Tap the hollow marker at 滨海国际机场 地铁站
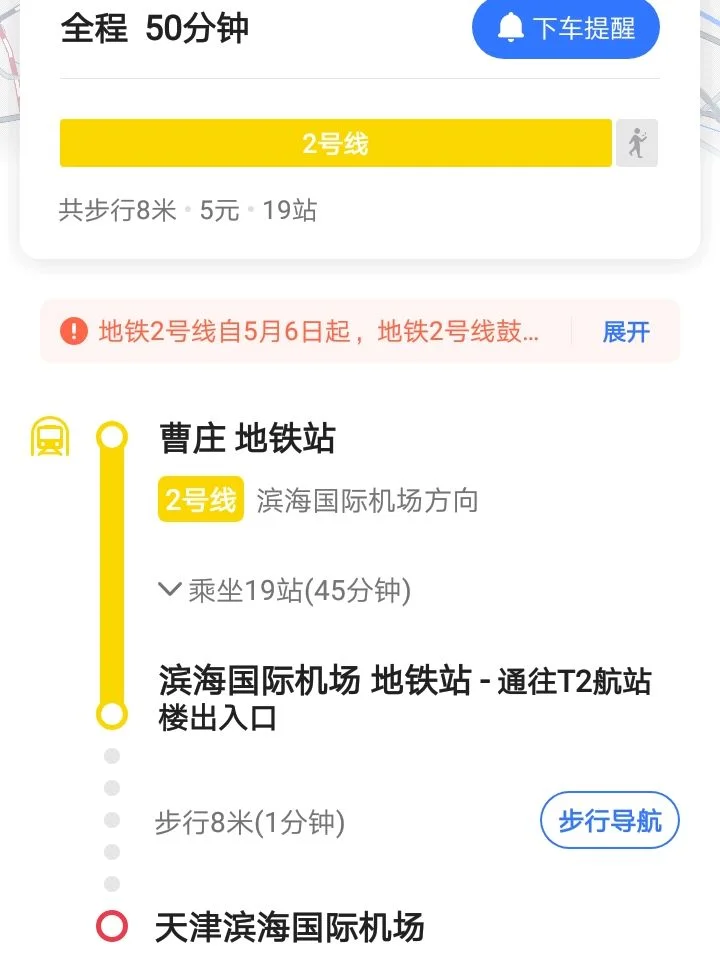 point(109,715)
